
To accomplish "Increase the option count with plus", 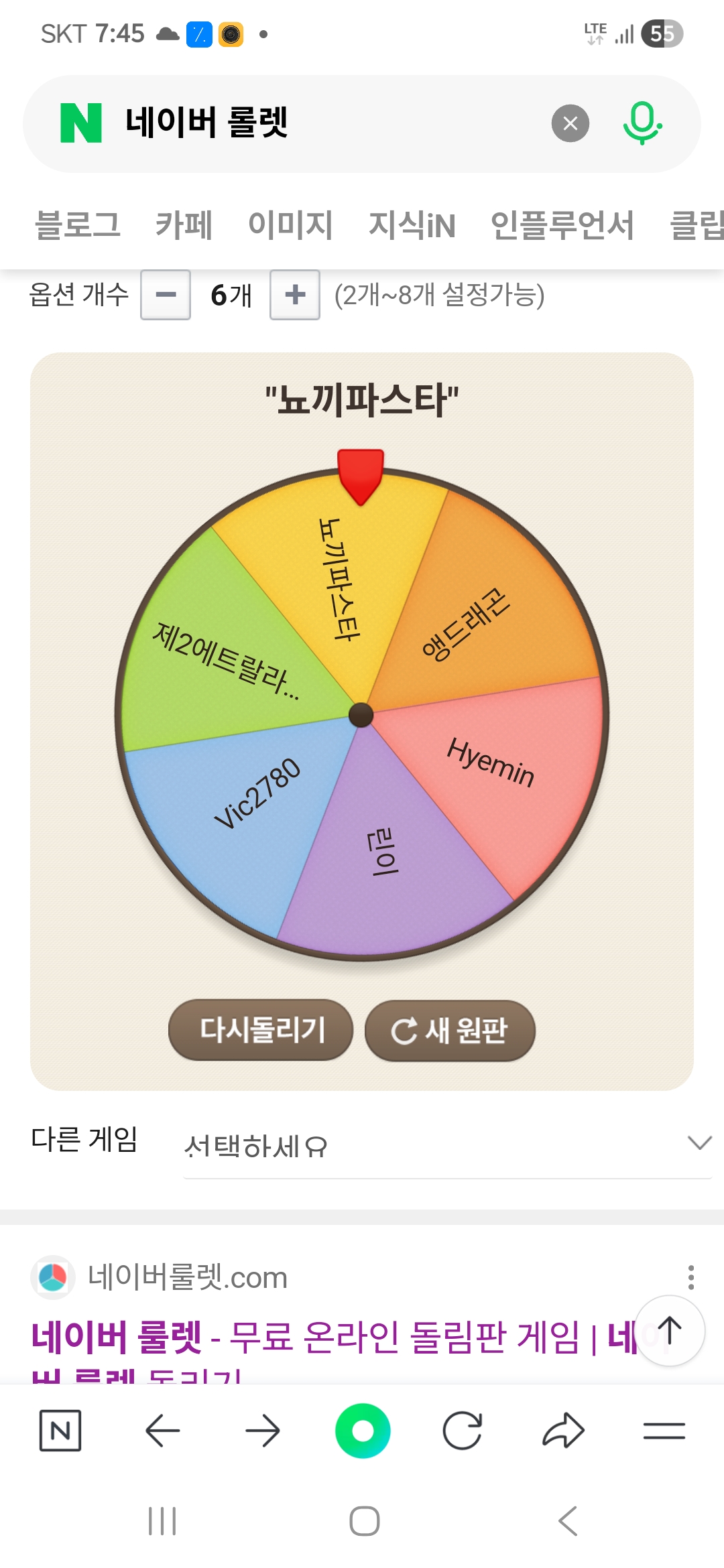I will click(x=295, y=295).
